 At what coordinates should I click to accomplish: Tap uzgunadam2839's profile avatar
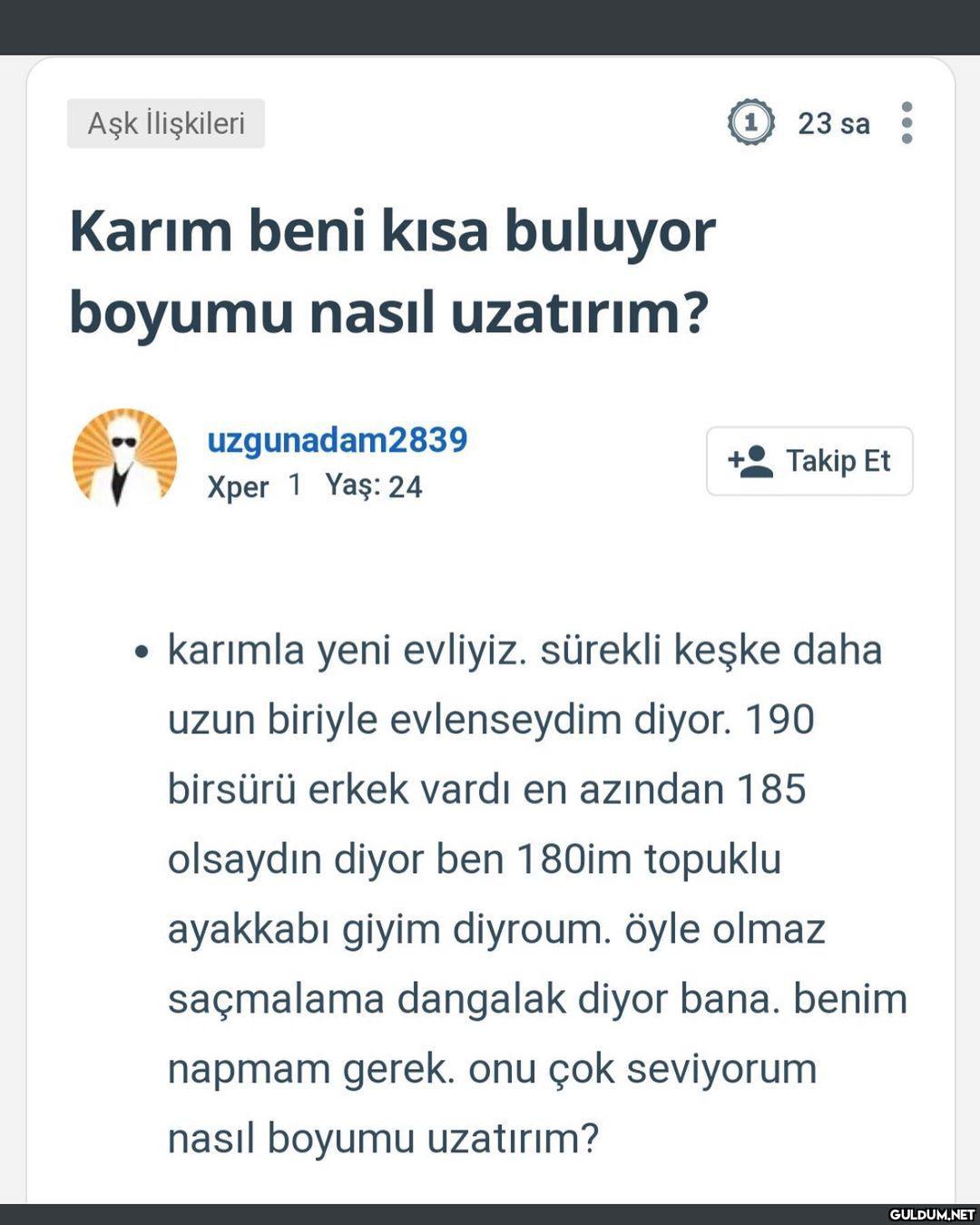pyautogui.click(x=124, y=457)
